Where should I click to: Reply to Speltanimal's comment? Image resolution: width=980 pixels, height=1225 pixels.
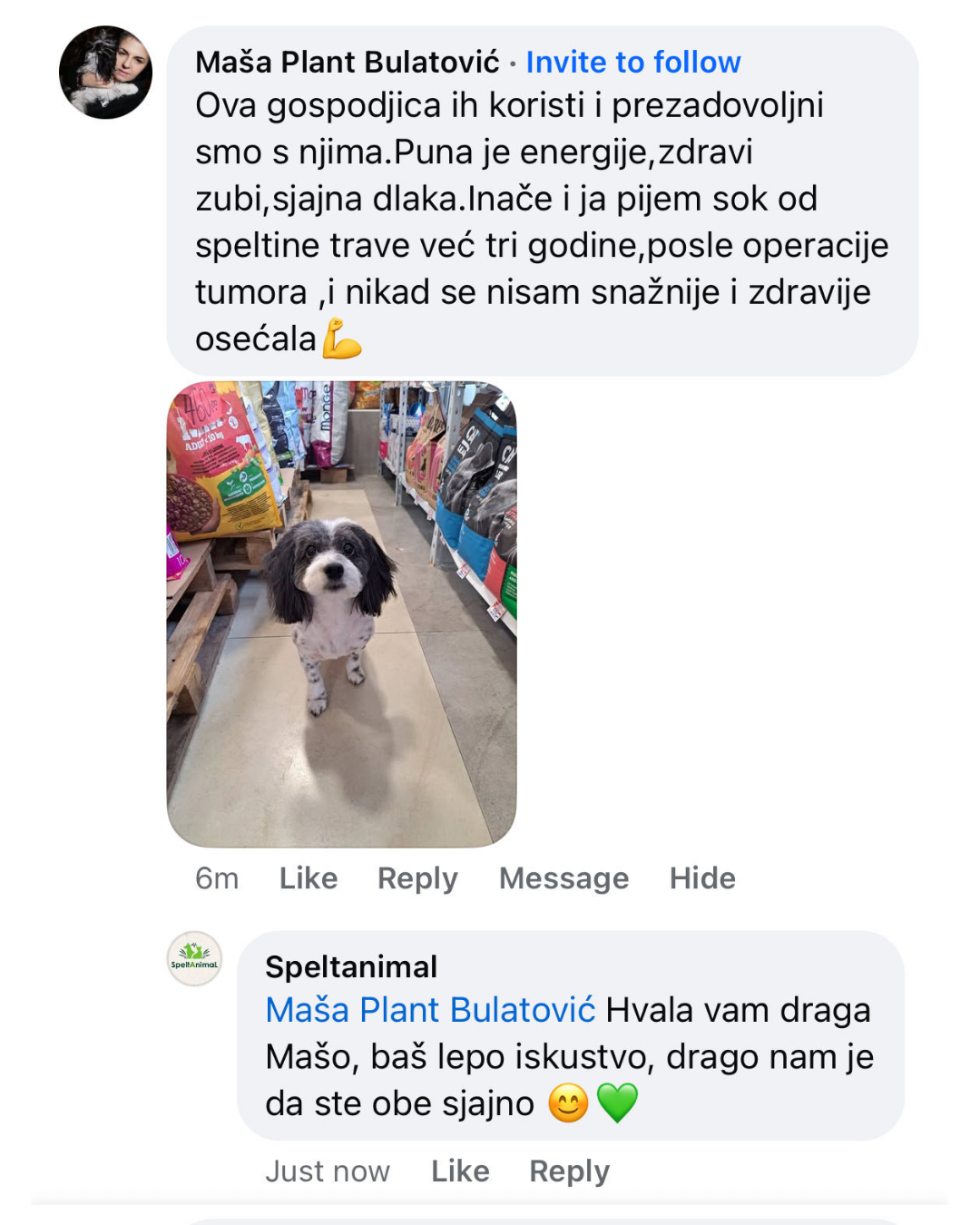[569, 1171]
